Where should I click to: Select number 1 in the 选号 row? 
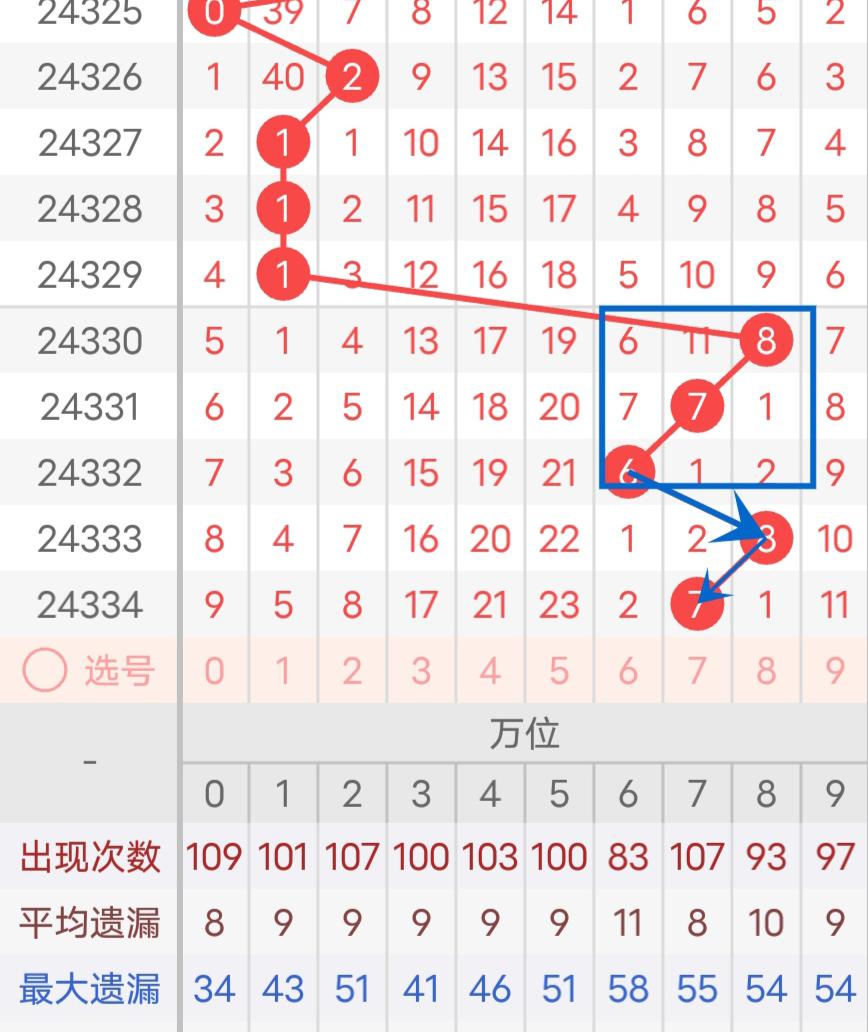(283, 671)
